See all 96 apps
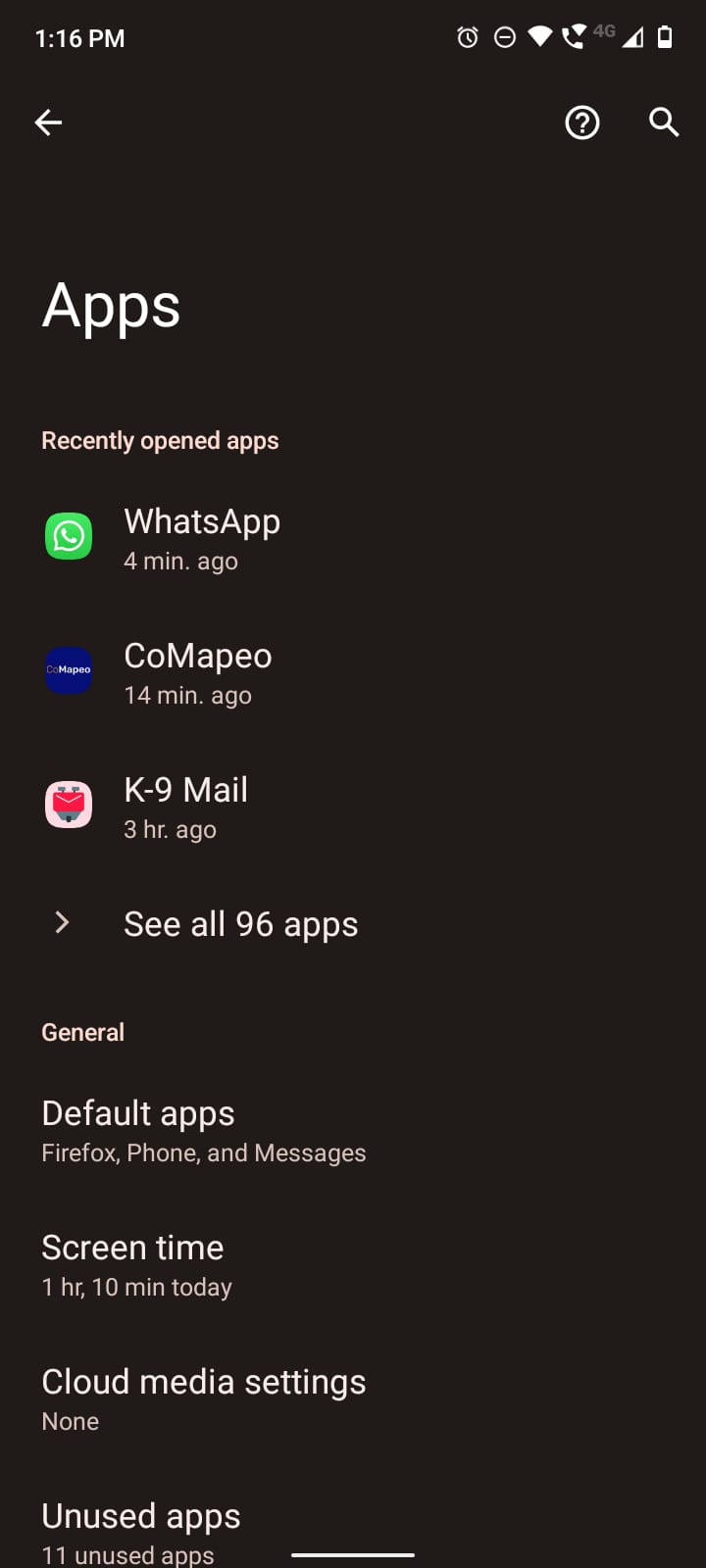Screen dimensions: 706x1568 click(x=240, y=923)
